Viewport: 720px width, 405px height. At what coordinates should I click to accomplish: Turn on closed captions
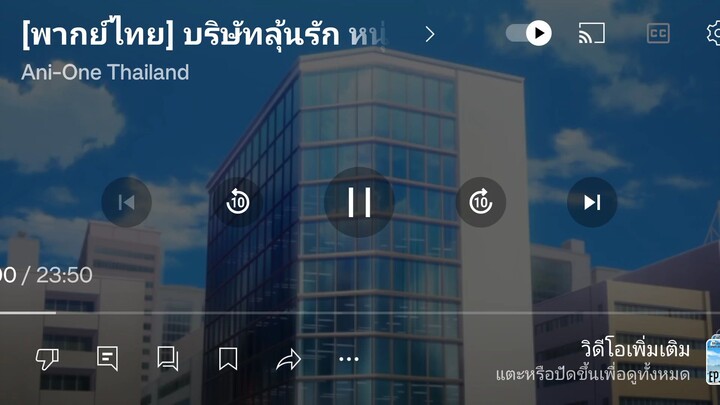tap(658, 34)
